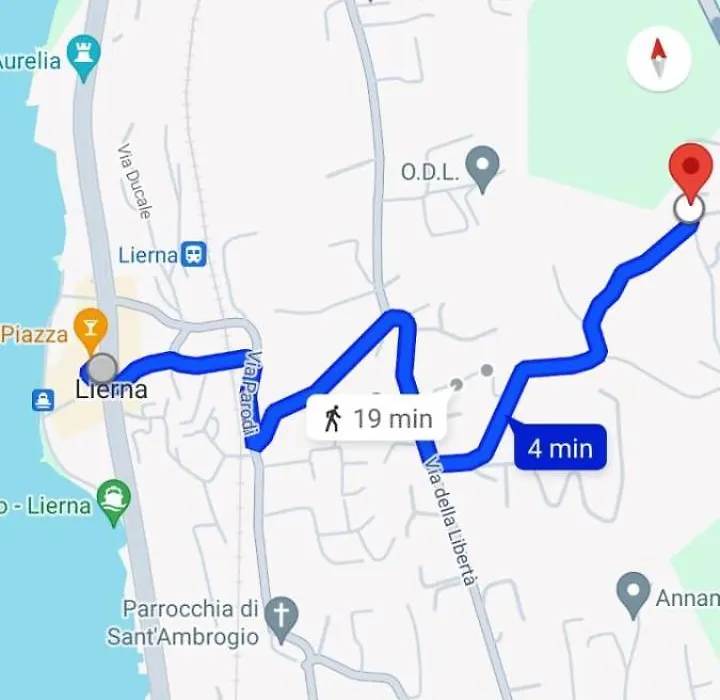Select the Lierna train station marker

194,254
